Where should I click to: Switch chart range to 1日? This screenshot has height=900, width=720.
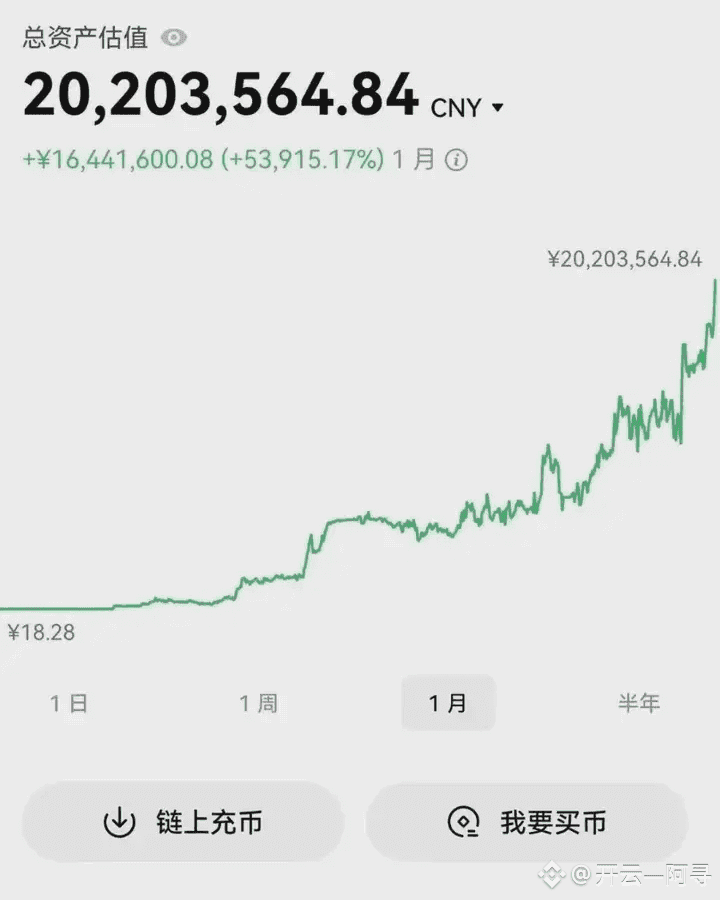(70, 703)
